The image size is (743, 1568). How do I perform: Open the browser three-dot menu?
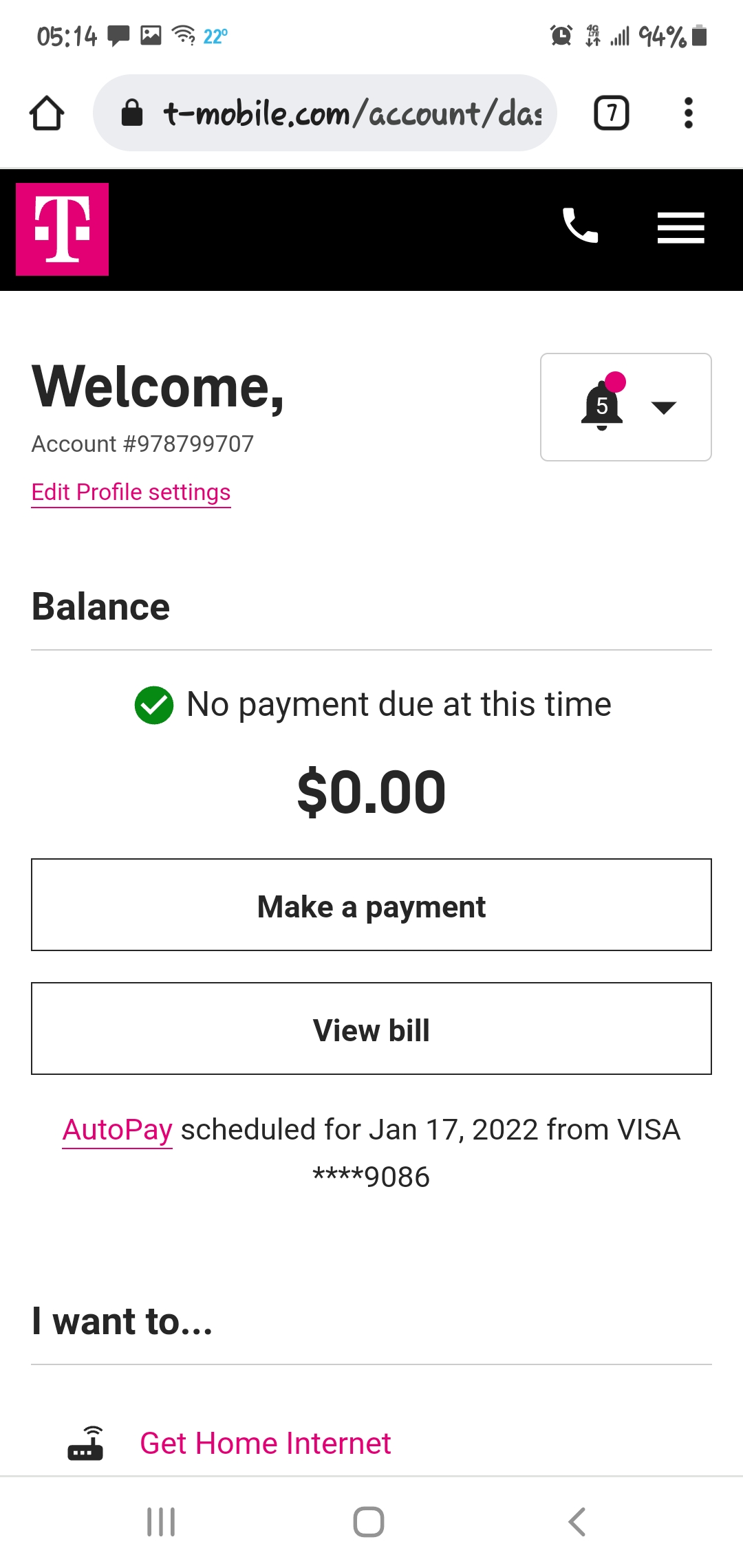(688, 112)
